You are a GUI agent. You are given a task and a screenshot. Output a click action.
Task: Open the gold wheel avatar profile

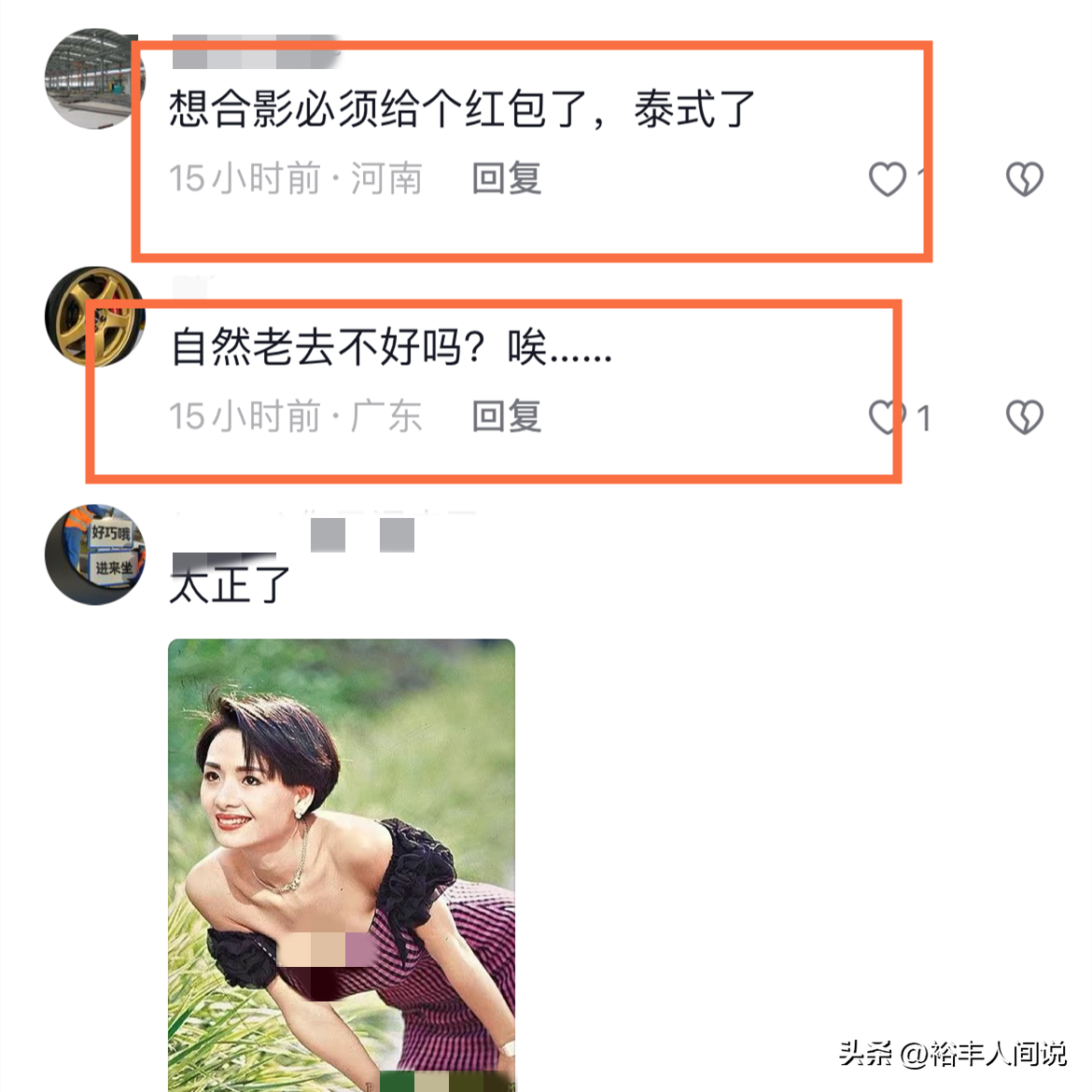pyautogui.click(x=93, y=317)
